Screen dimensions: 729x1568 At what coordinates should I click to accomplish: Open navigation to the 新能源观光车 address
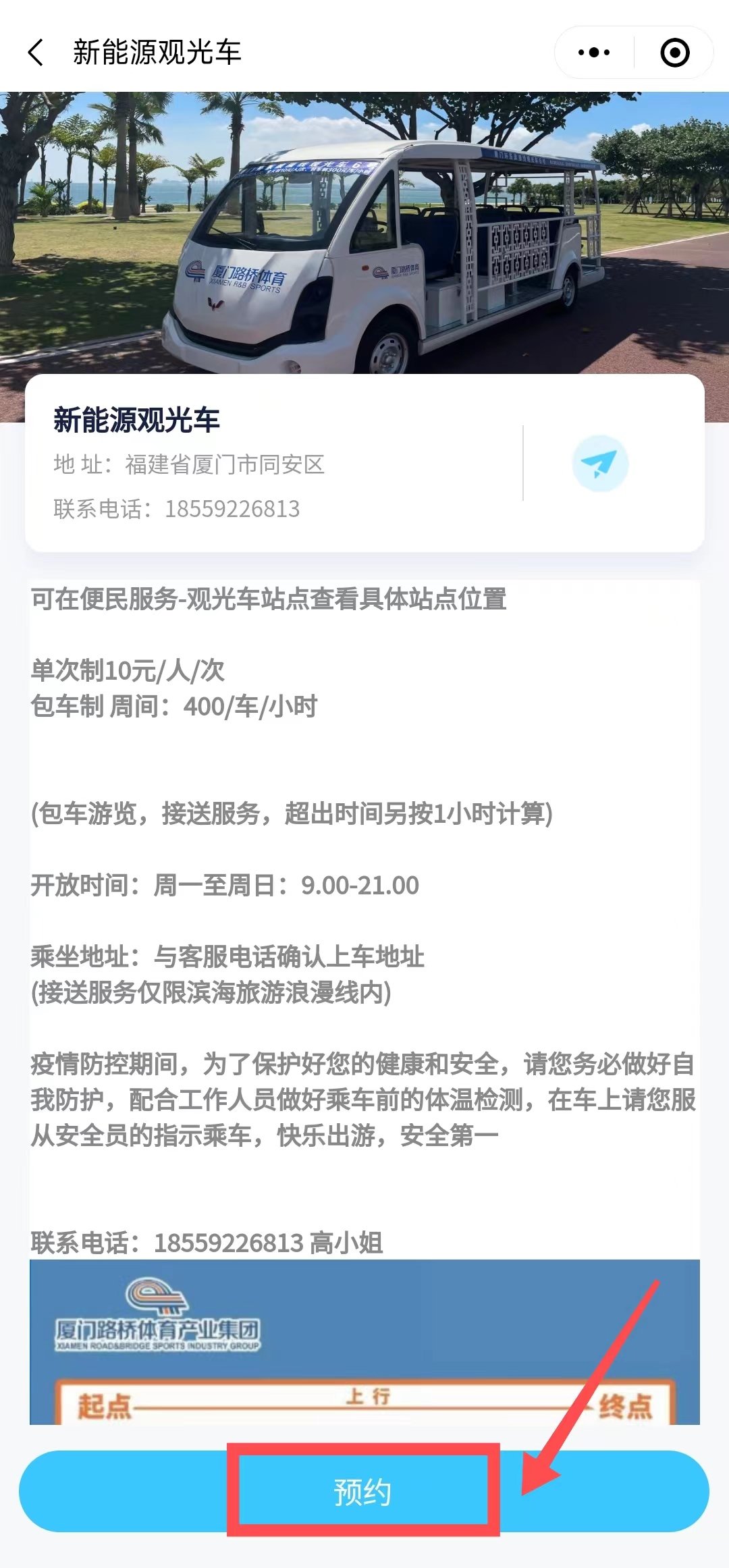tap(599, 464)
